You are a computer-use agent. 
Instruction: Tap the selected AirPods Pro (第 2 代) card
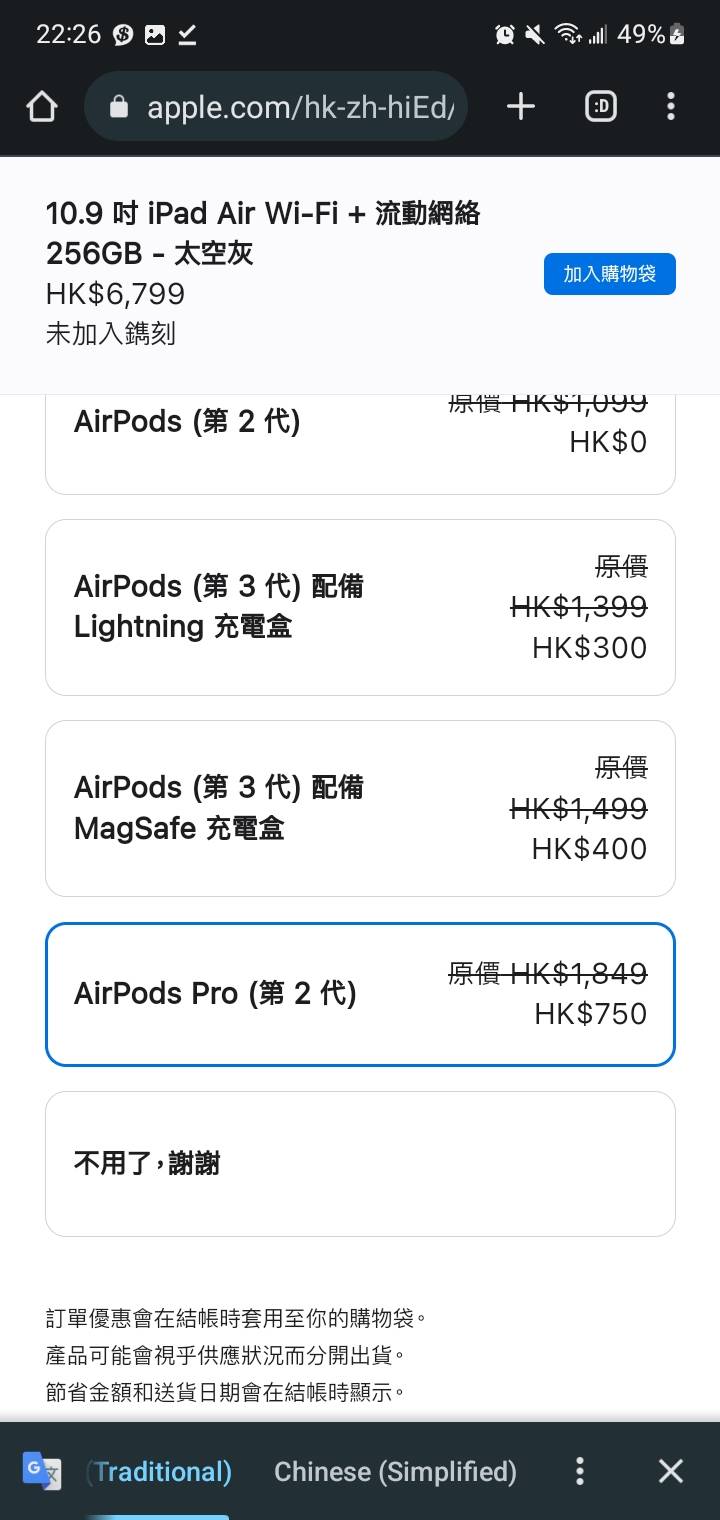360,992
